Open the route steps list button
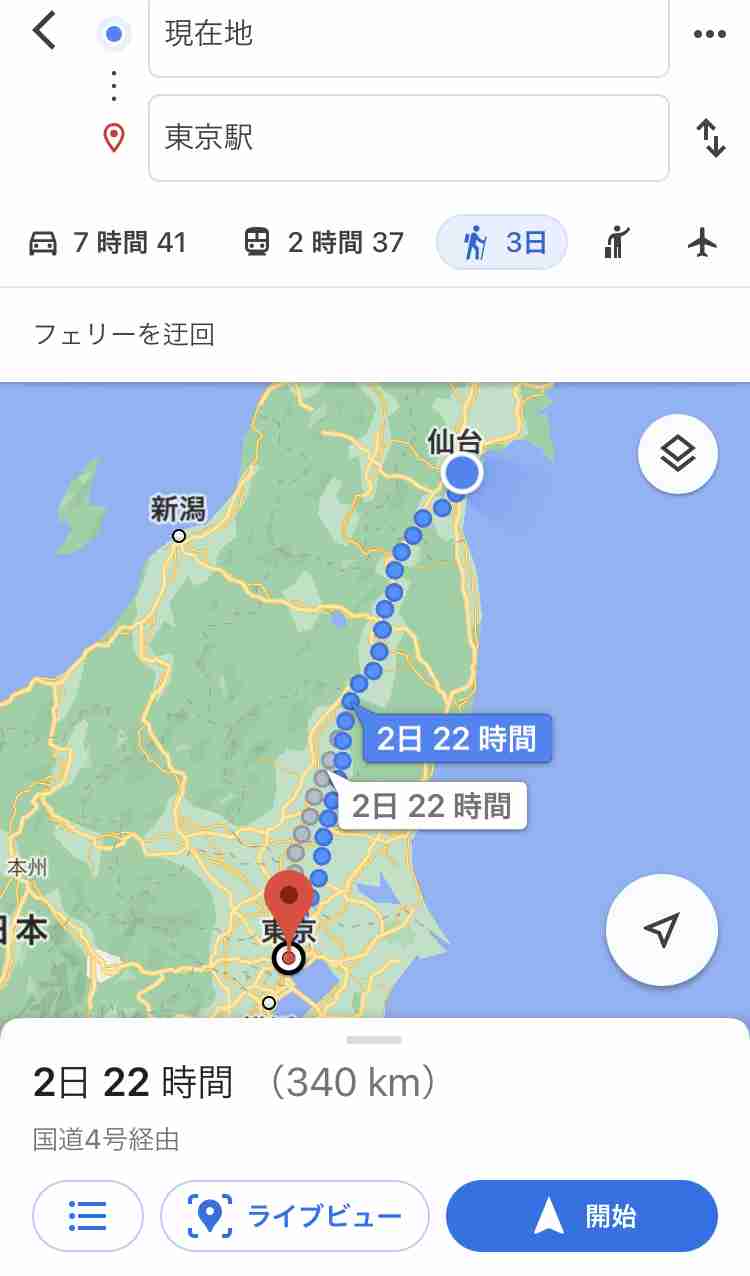Screen dimensions: 750x1276 click(x=88, y=1216)
